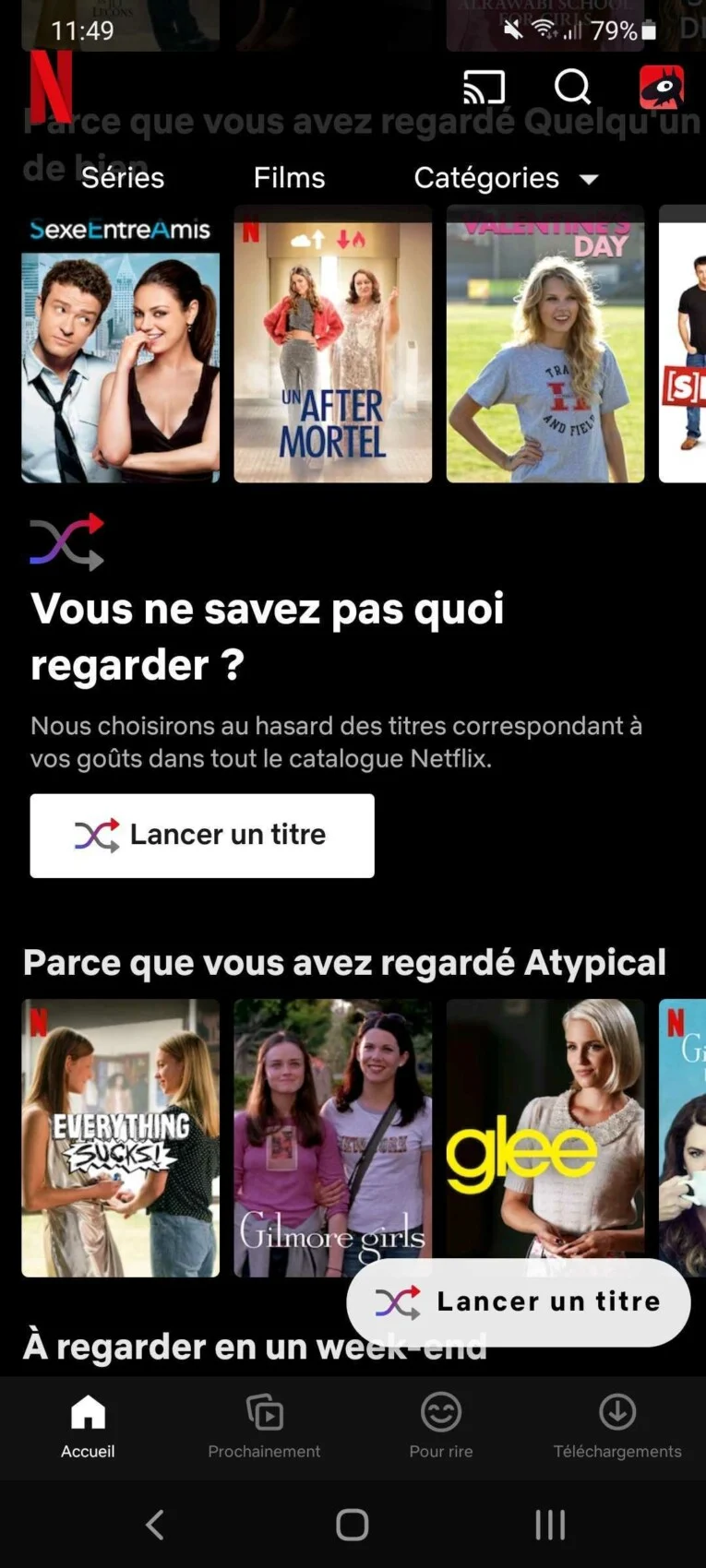The image size is (706, 1568).
Task: Switch to the Films tab
Action: click(x=289, y=177)
